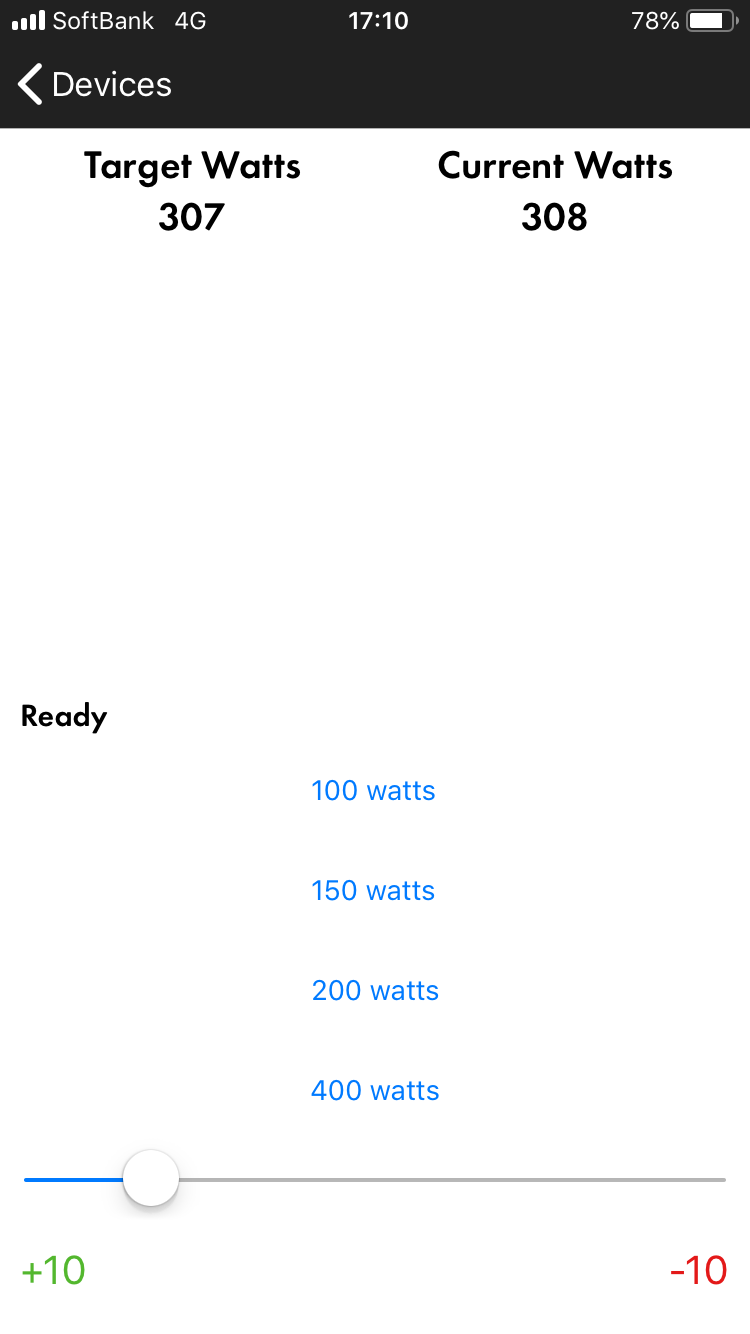Increase target by +10 watts
Screen dimensions: 750x1334
[54, 1271]
